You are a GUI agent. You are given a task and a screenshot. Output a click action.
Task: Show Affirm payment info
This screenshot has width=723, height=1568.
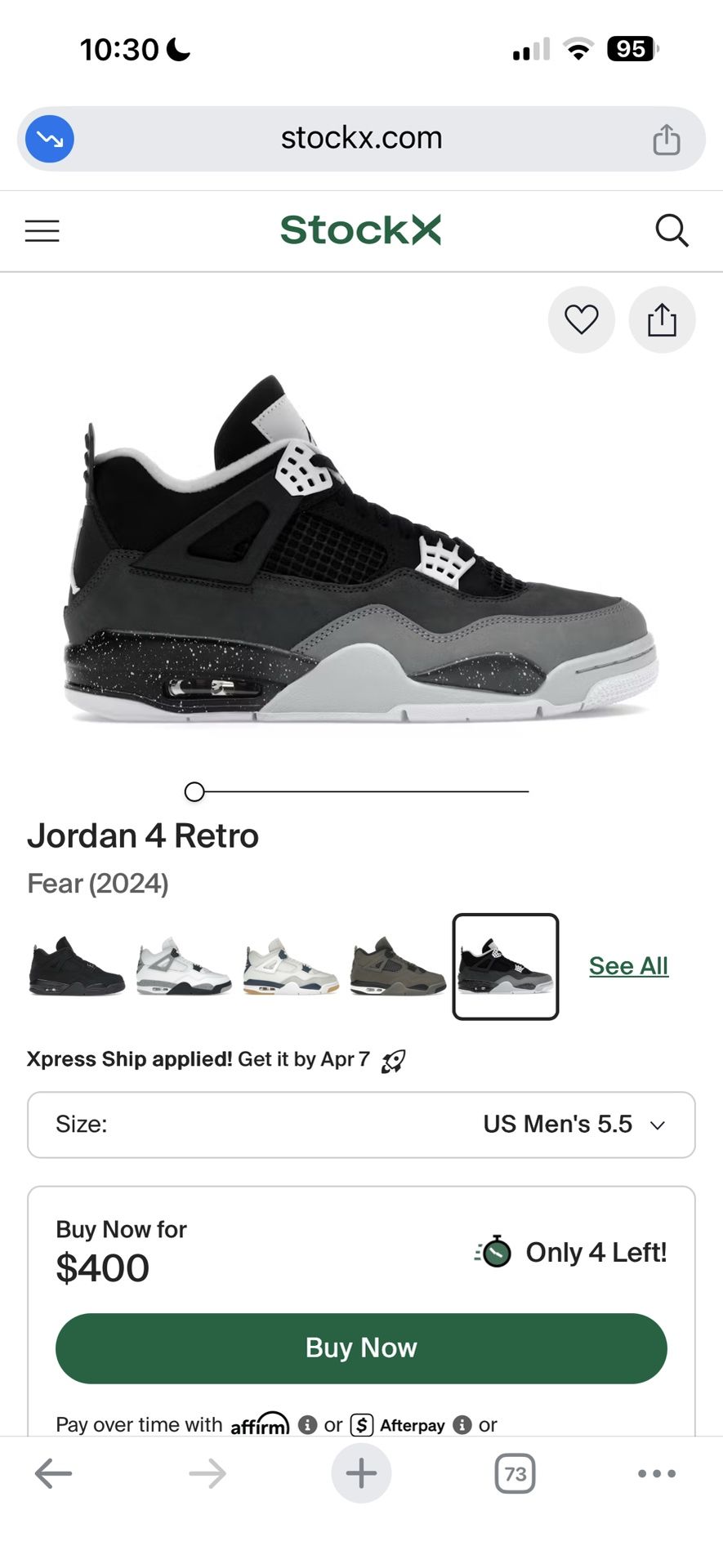click(x=308, y=1425)
